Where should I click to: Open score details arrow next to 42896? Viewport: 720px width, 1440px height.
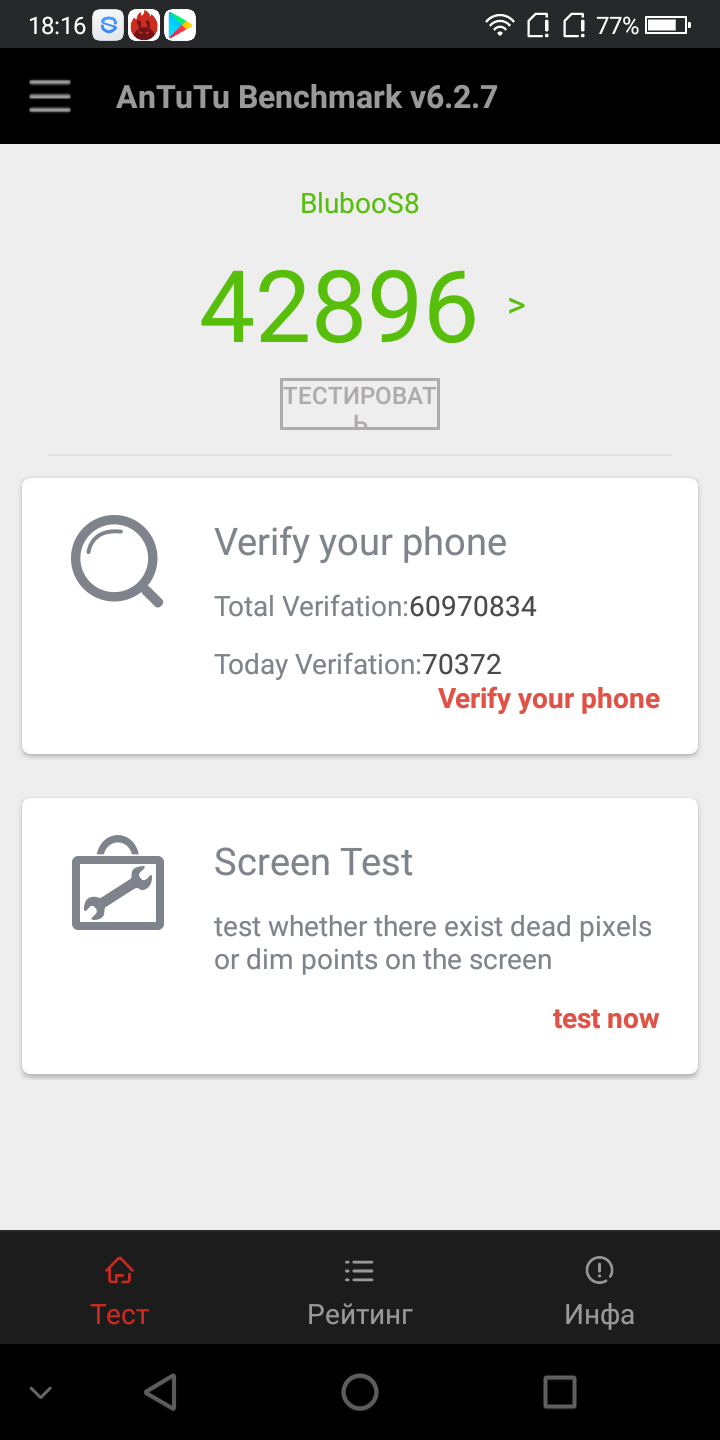tap(516, 305)
